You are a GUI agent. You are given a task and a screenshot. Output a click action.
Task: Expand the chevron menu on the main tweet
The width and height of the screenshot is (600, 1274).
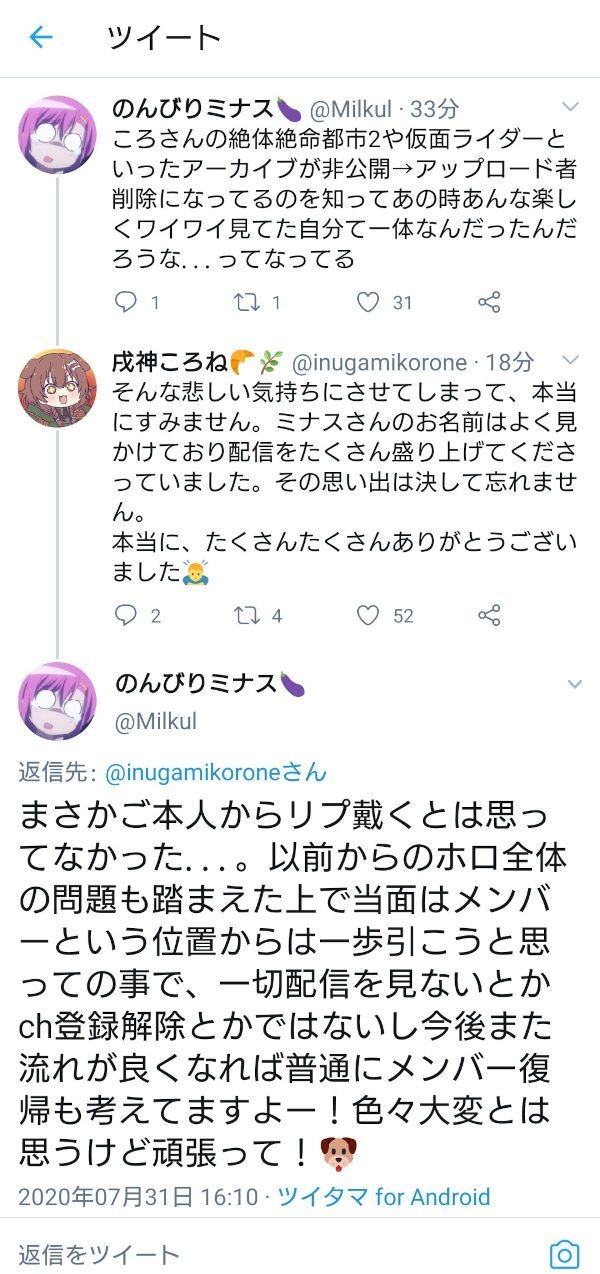tap(574, 685)
